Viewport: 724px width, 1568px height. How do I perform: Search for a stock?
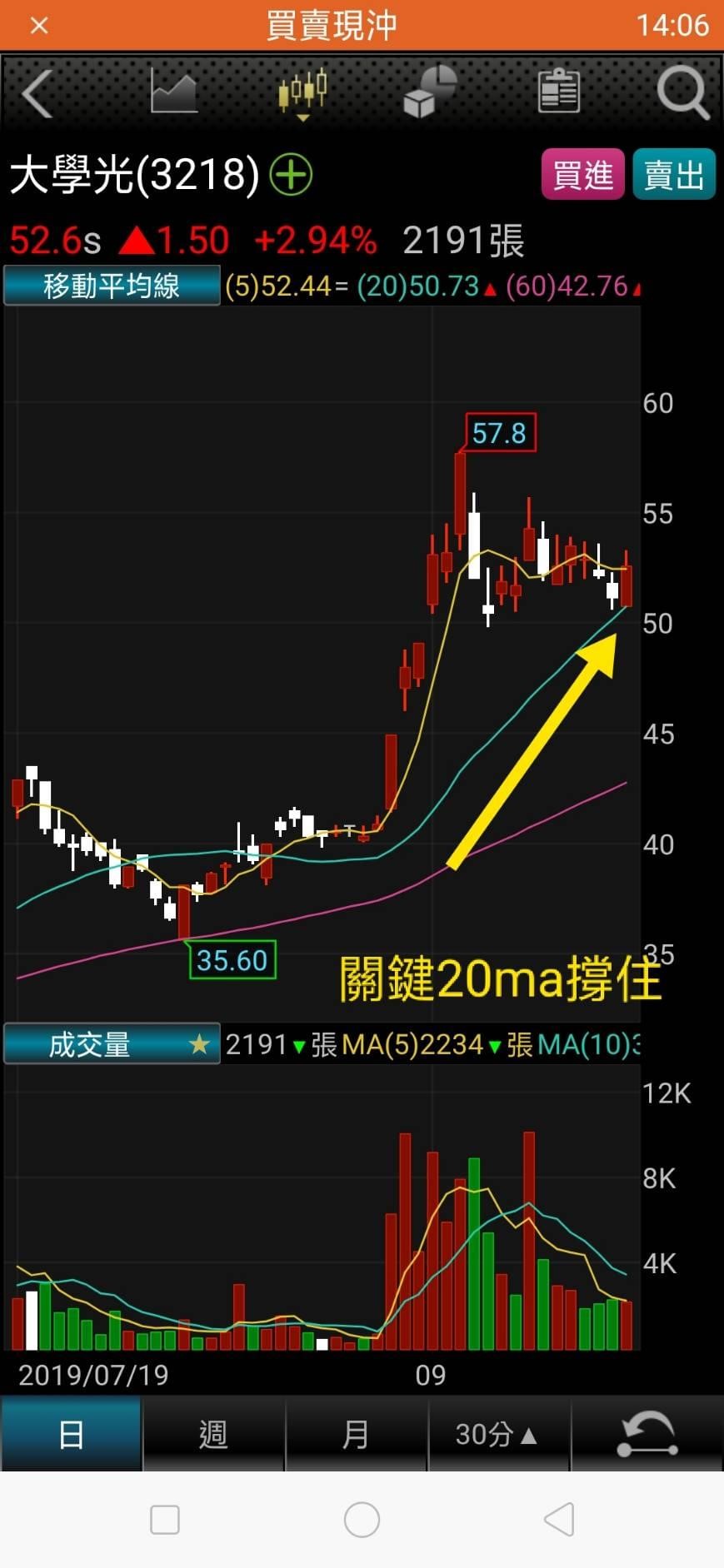pyautogui.click(x=683, y=92)
